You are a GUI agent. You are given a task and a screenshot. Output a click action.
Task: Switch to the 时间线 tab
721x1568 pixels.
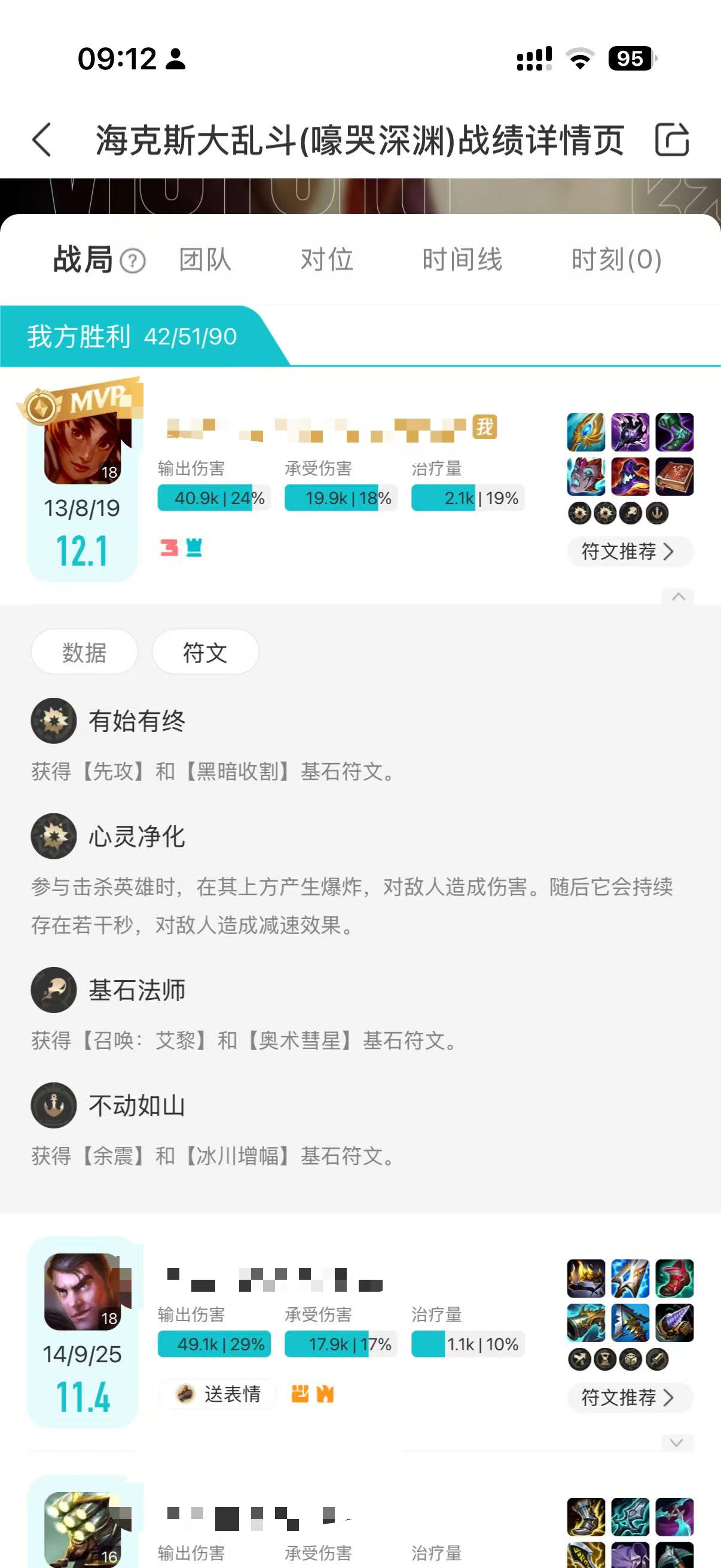(462, 260)
